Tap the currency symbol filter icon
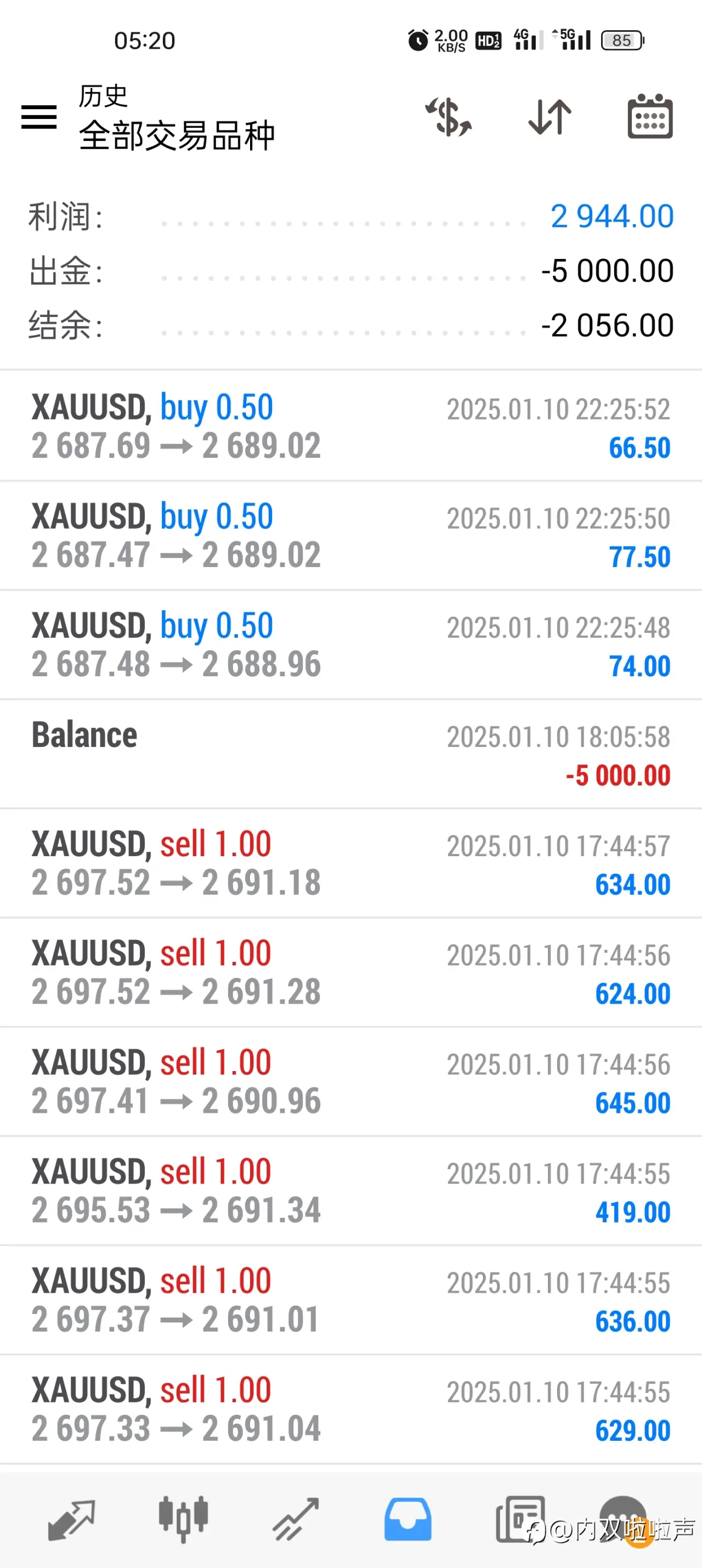This screenshot has height=1568, width=702. coord(448,117)
